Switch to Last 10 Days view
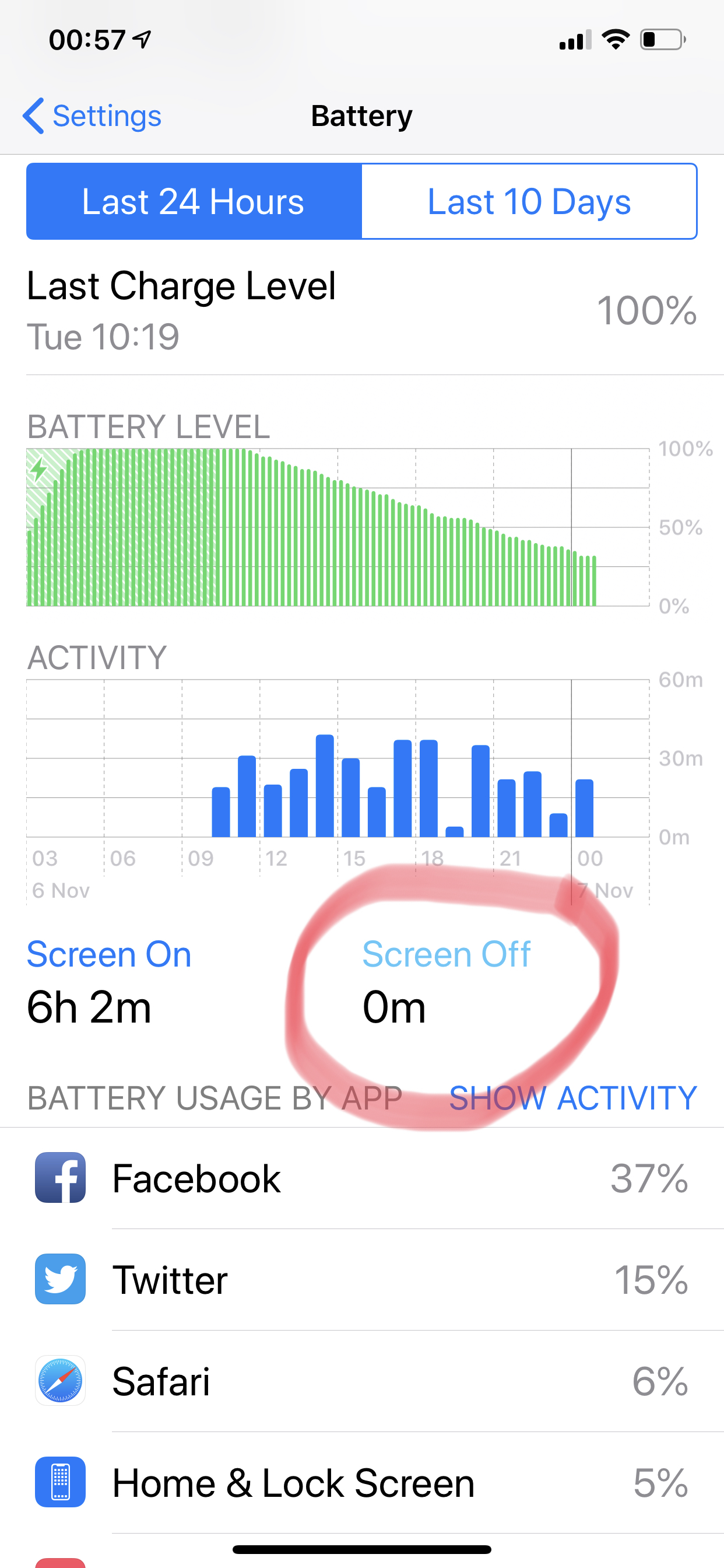The height and width of the screenshot is (1568, 724). (x=529, y=201)
